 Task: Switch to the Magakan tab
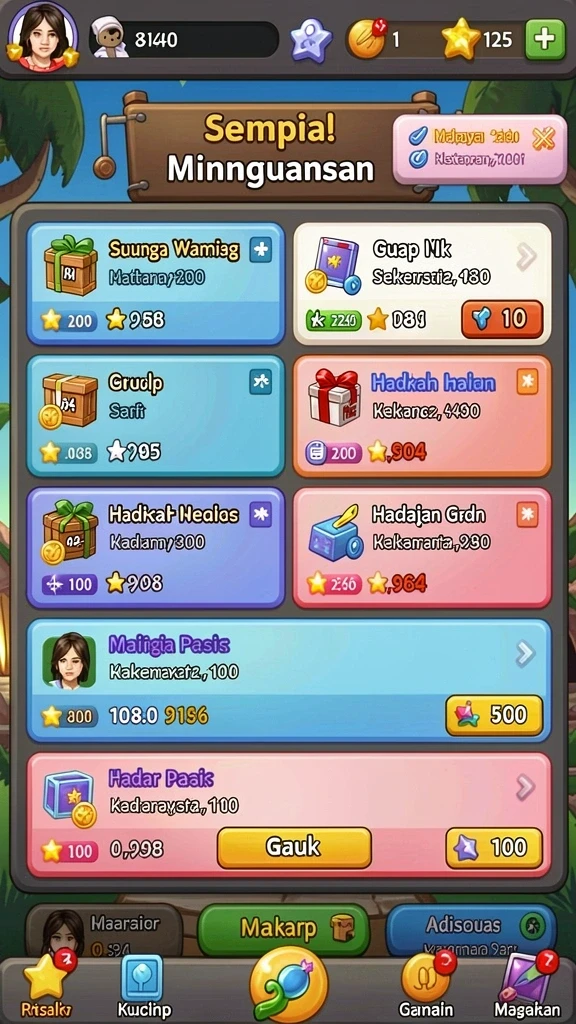click(x=527, y=988)
